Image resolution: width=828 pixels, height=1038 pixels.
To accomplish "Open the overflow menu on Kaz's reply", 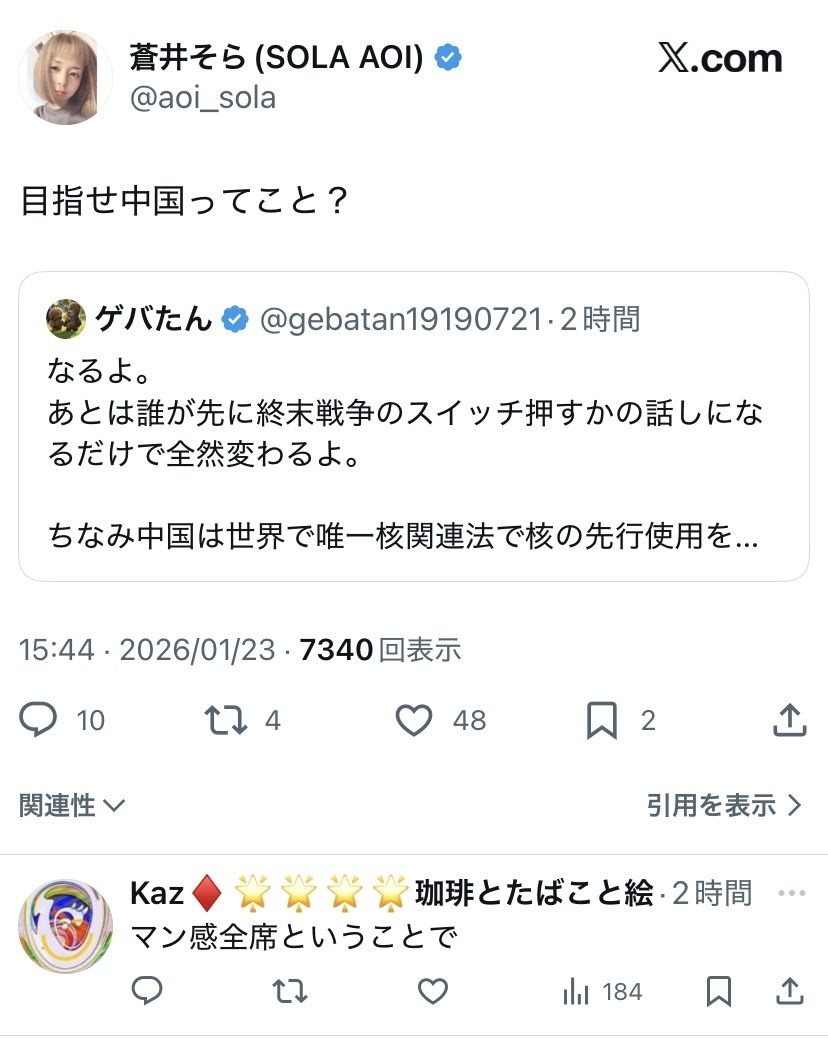I will pos(790,893).
